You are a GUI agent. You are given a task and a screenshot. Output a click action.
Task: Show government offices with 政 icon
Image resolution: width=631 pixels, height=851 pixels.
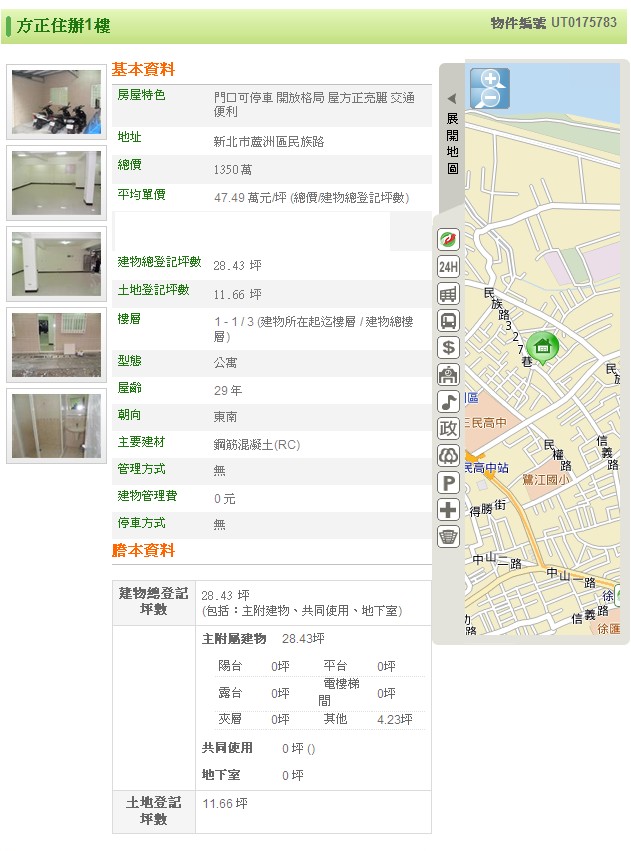click(448, 429)
